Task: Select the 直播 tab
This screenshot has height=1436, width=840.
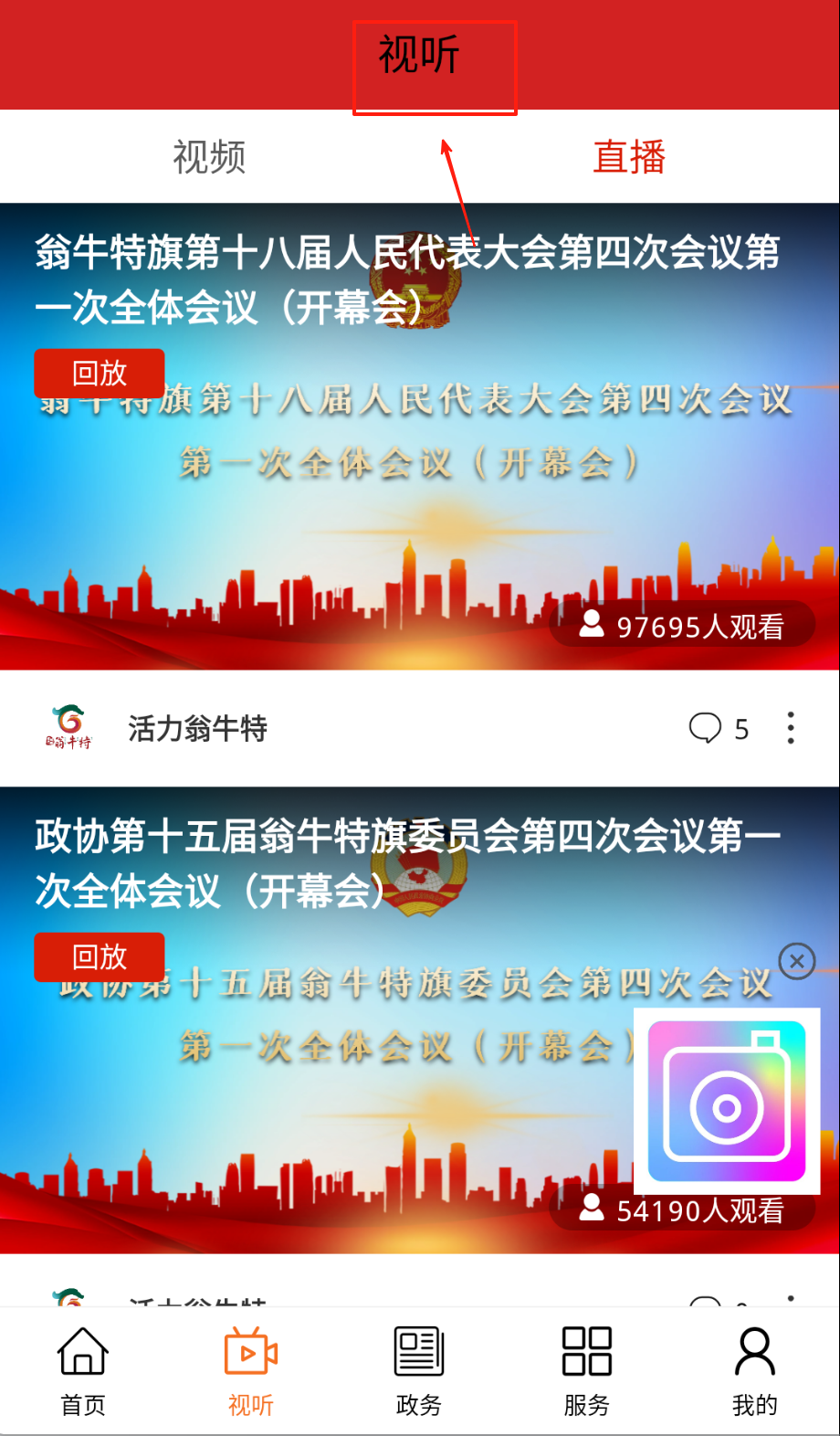Action: pyautogui.click(x=629, y=157)
